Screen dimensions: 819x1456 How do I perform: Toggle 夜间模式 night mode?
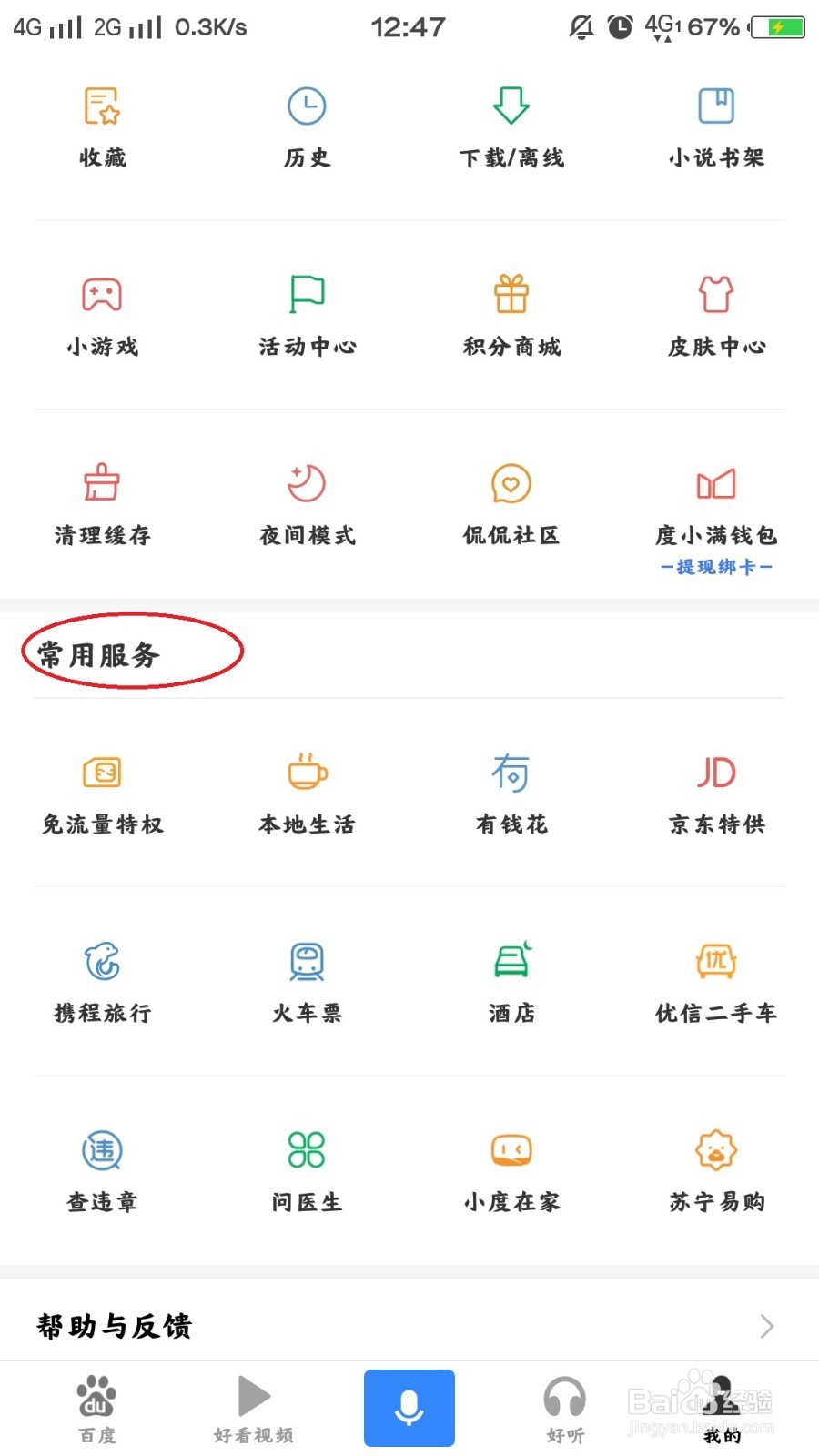tap(306, 505)
